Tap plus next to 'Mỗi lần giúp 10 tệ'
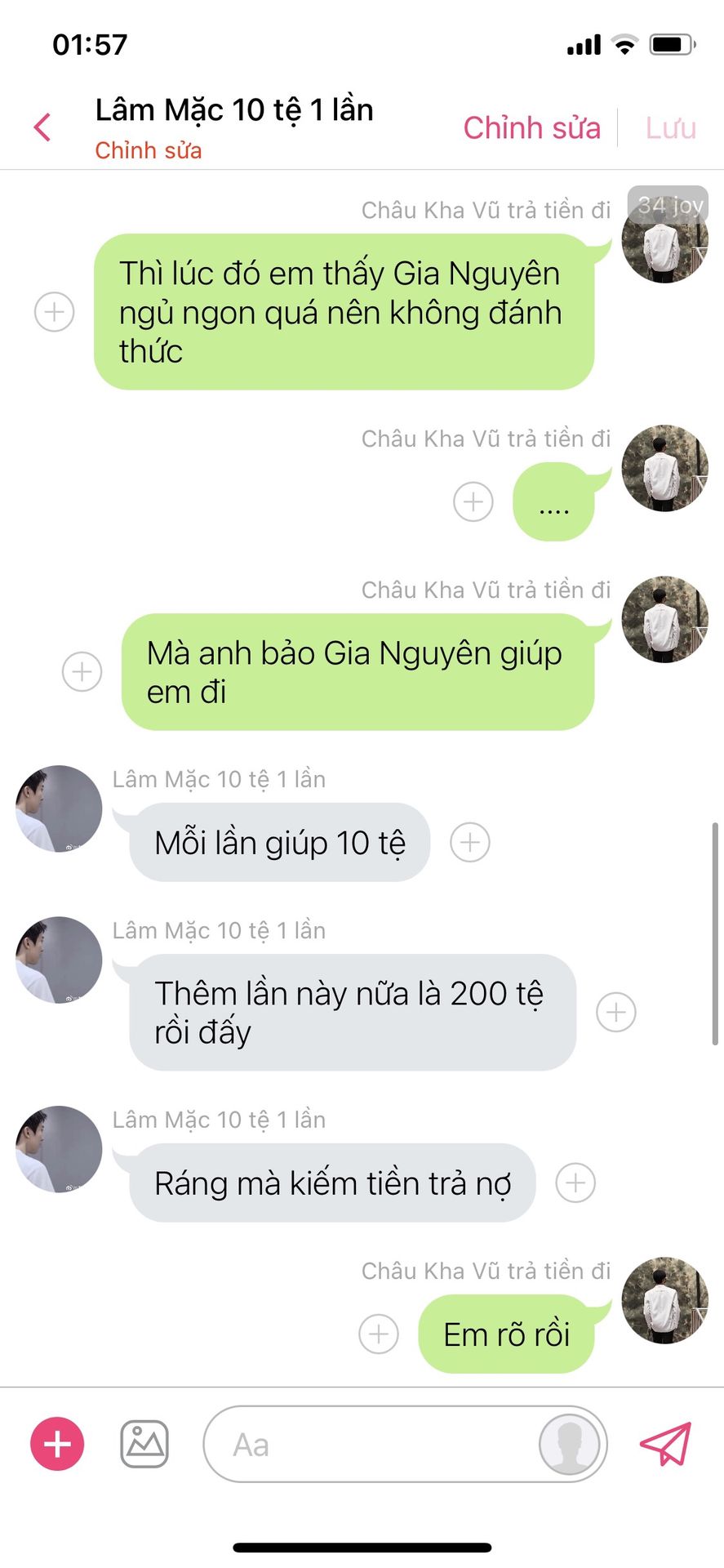The image size is (724, 1568). (470, 842)
